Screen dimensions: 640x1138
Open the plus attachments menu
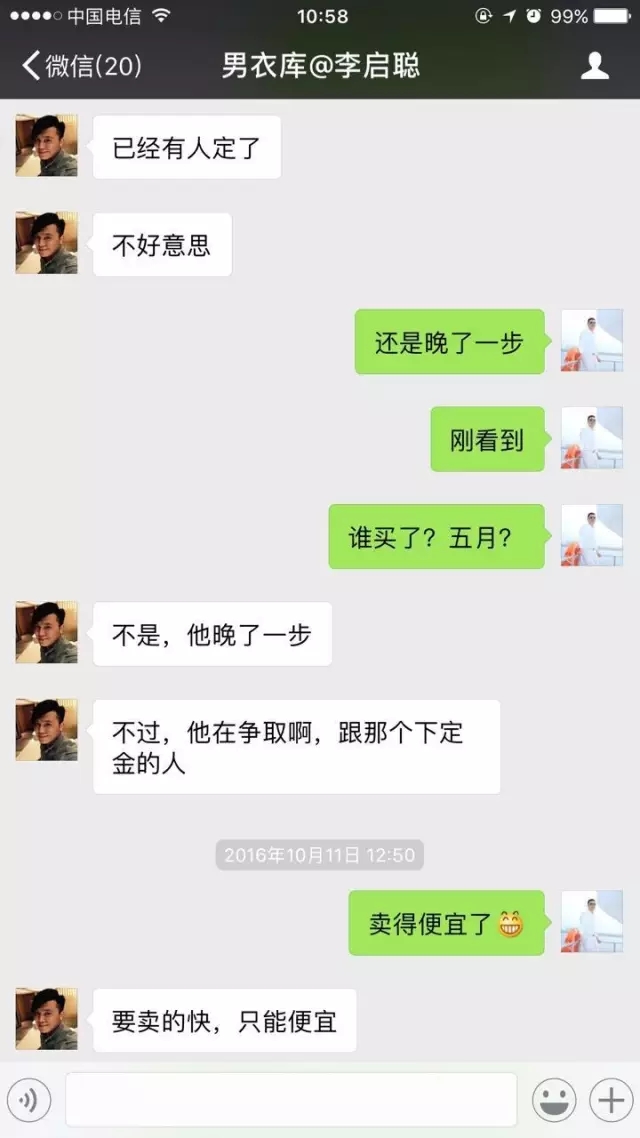tap(610, 1100)
